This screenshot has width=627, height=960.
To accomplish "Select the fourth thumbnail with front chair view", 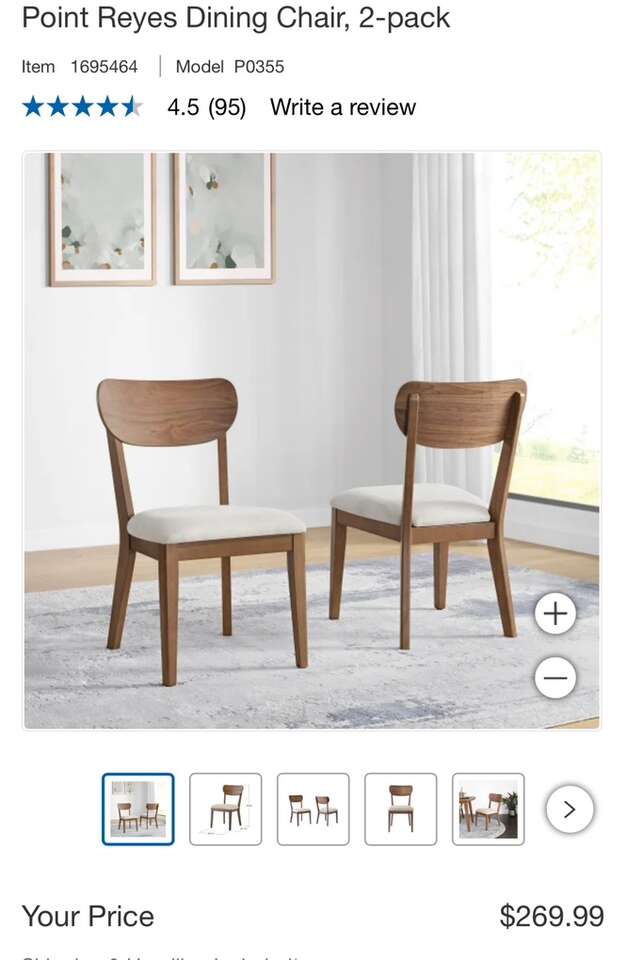I will coord(401,809).
